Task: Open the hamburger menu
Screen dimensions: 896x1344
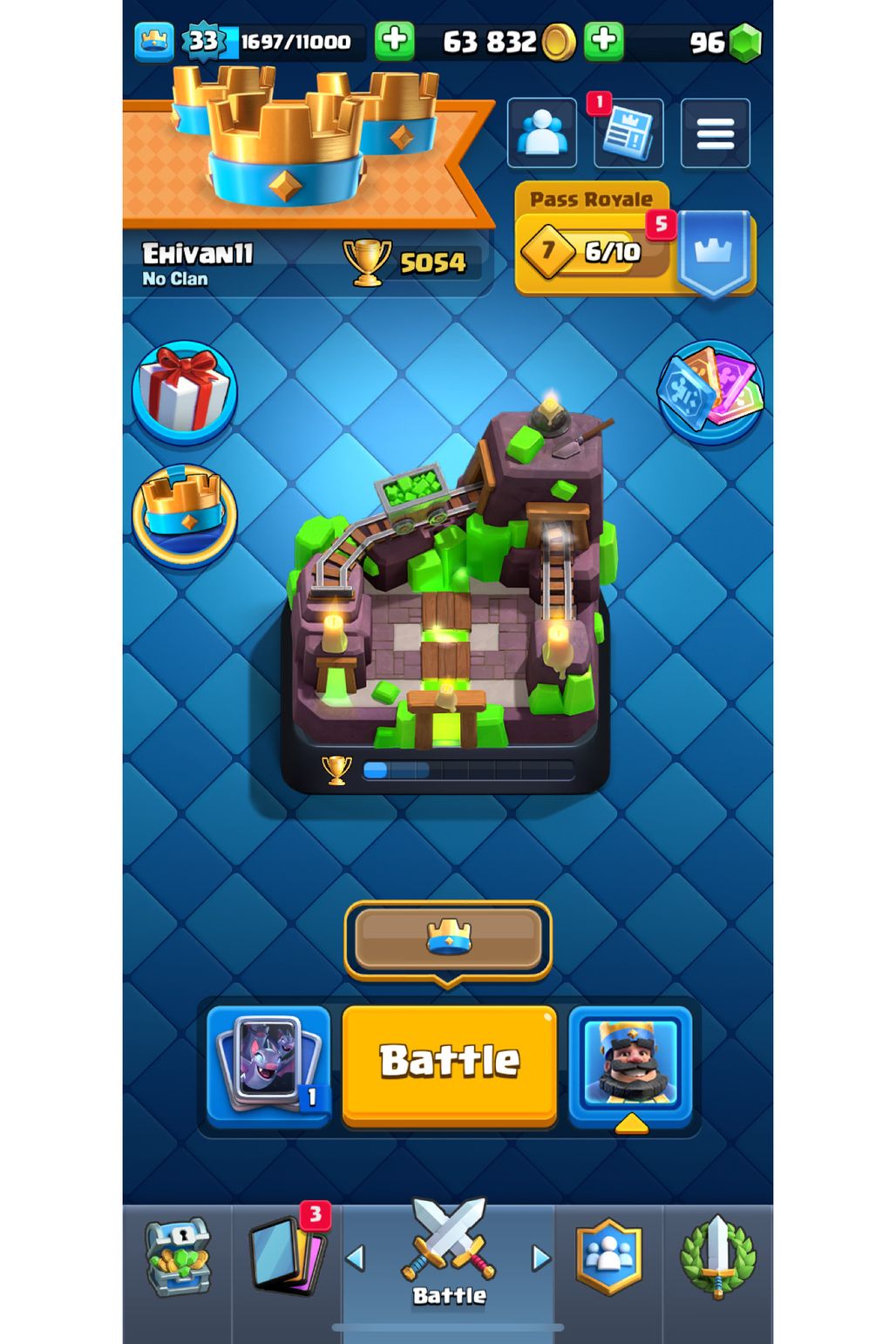Action: point(715,132)
